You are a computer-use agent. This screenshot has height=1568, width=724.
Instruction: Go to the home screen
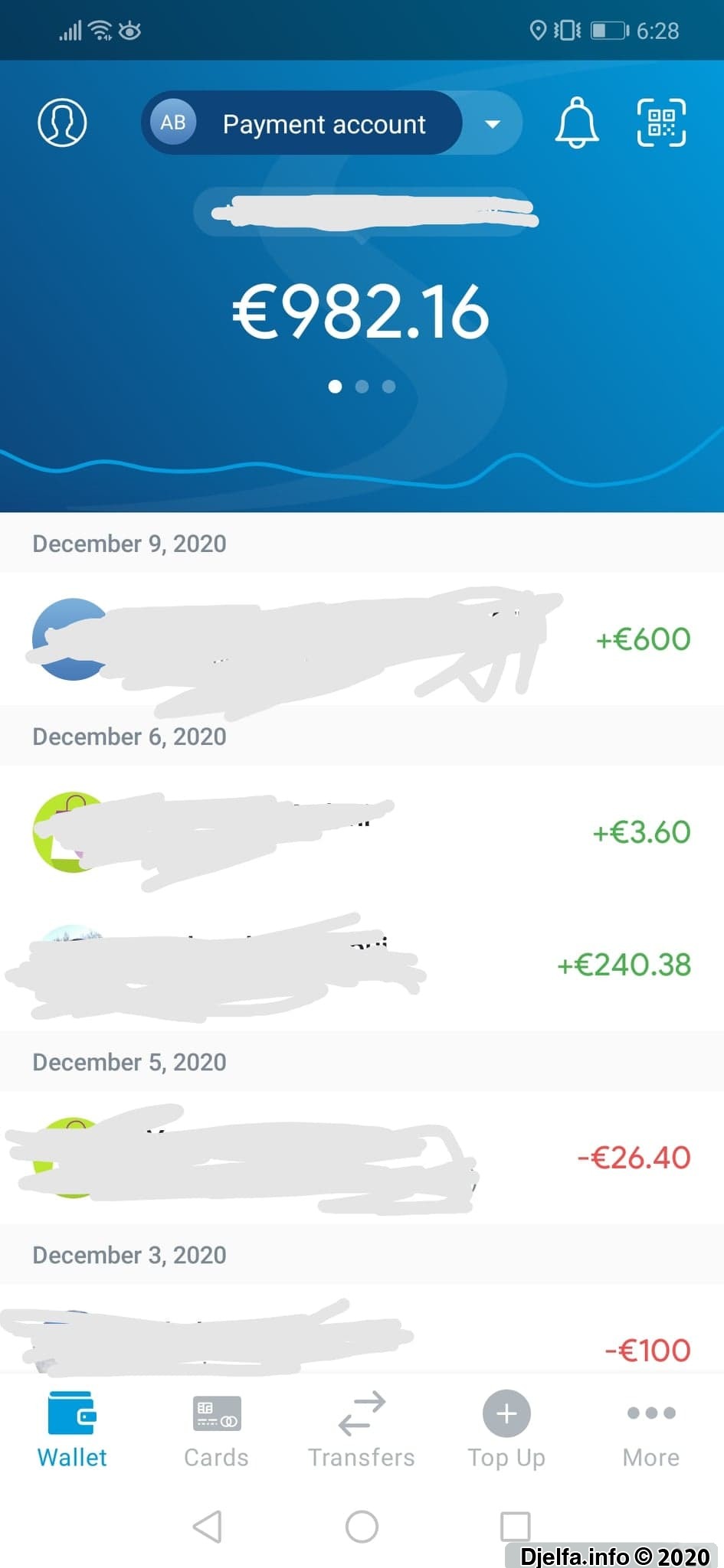click(362, 1527)
